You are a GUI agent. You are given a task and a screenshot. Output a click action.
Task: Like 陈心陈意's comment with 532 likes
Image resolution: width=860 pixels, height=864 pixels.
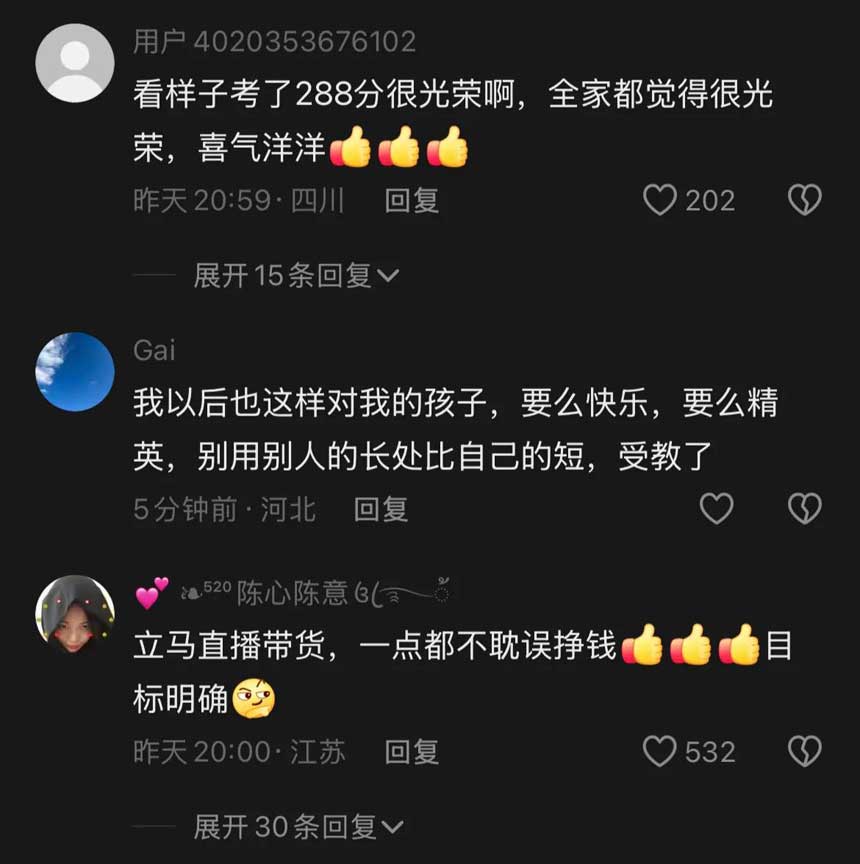click(x=660, y=751)
